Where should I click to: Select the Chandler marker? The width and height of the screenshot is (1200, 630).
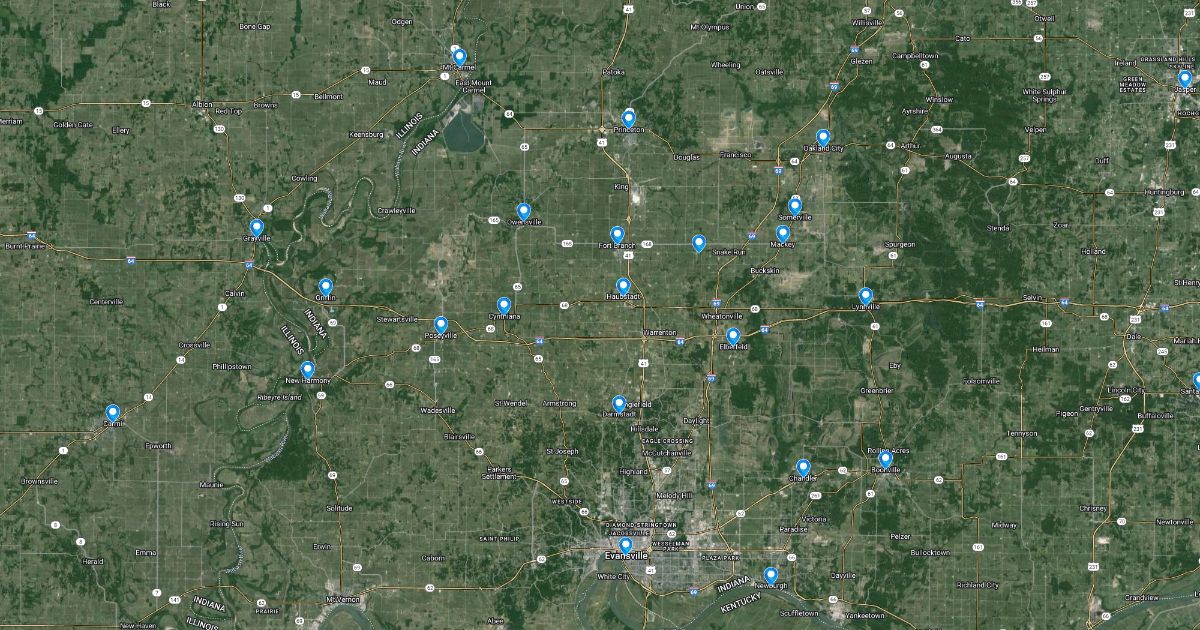[x=803, y=467]
